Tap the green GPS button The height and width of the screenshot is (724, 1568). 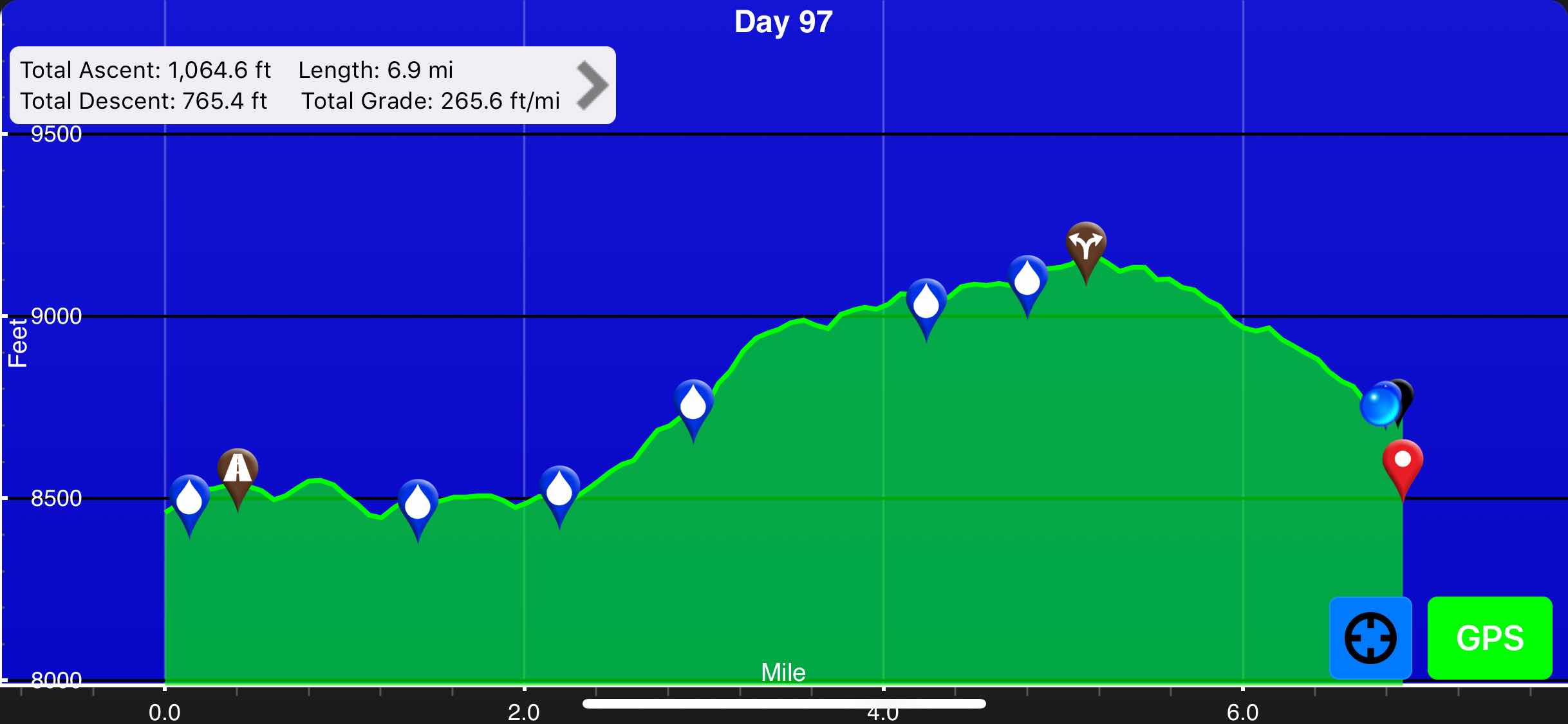(x=1489, y=638)
